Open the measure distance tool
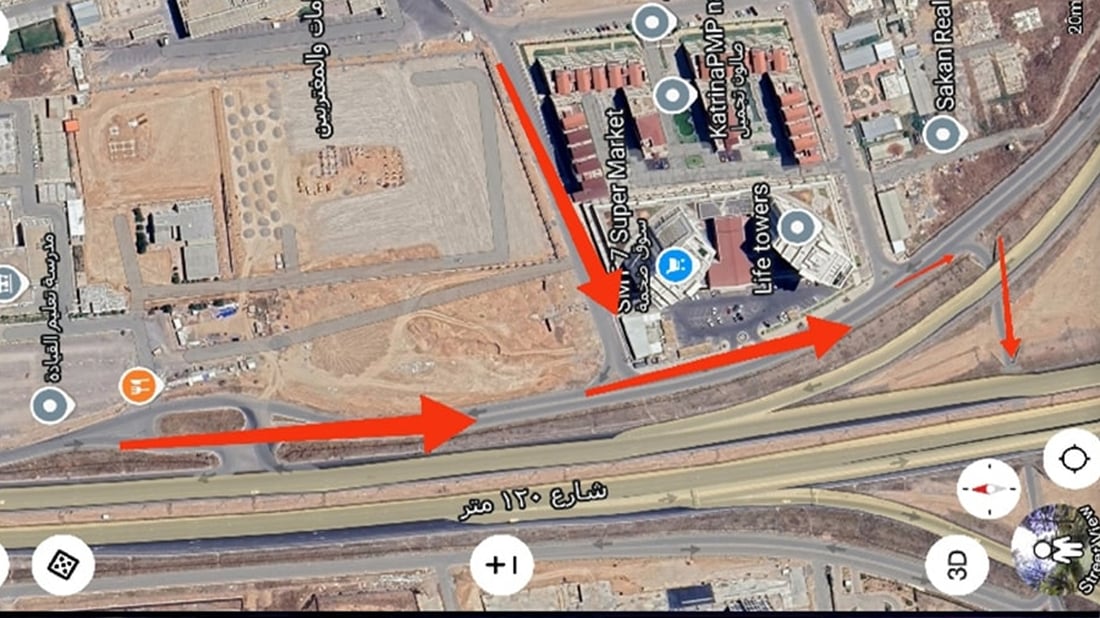Image resolution: width=1100 pixels, height=618 pixels. [x=502, y=565]
